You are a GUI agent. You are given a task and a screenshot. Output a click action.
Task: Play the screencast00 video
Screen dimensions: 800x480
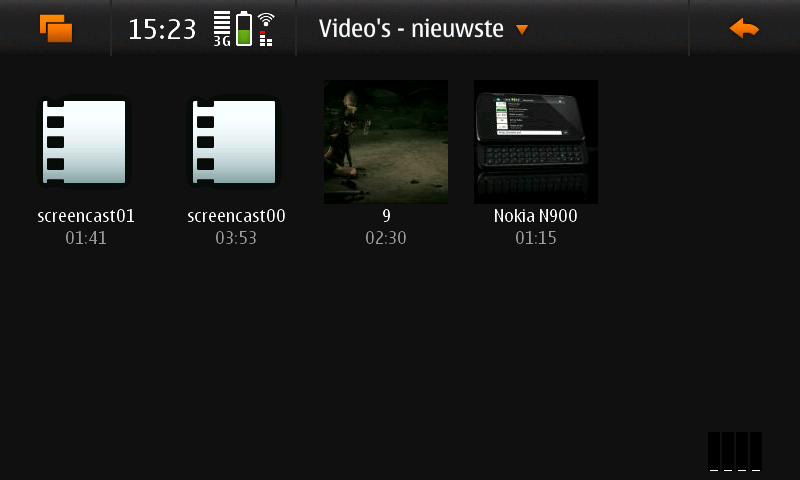click(x=237, y=142)
